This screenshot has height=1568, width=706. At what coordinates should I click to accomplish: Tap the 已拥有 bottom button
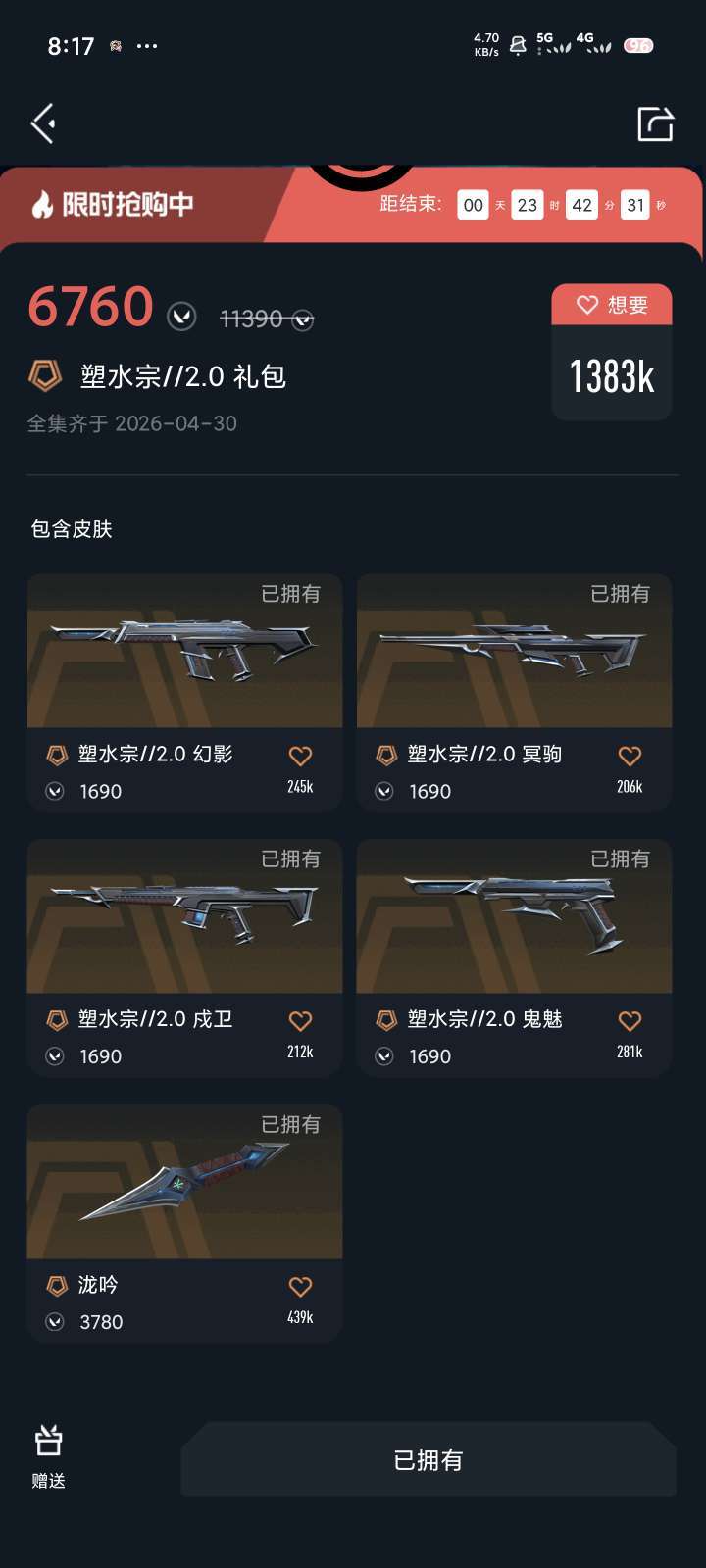click(x=429, y=1460)
